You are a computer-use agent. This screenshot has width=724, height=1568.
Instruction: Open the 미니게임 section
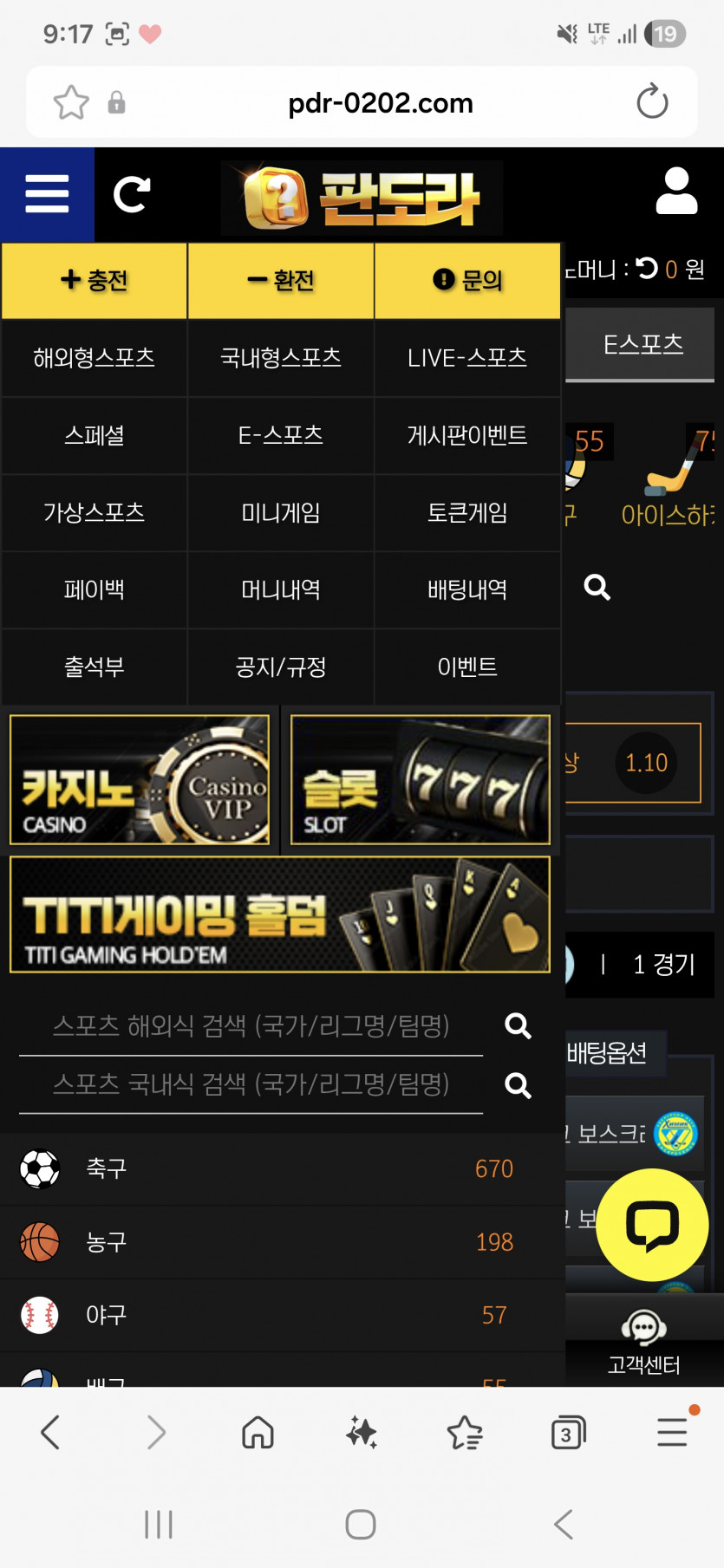pyautogui.click(x=281, y=513)
